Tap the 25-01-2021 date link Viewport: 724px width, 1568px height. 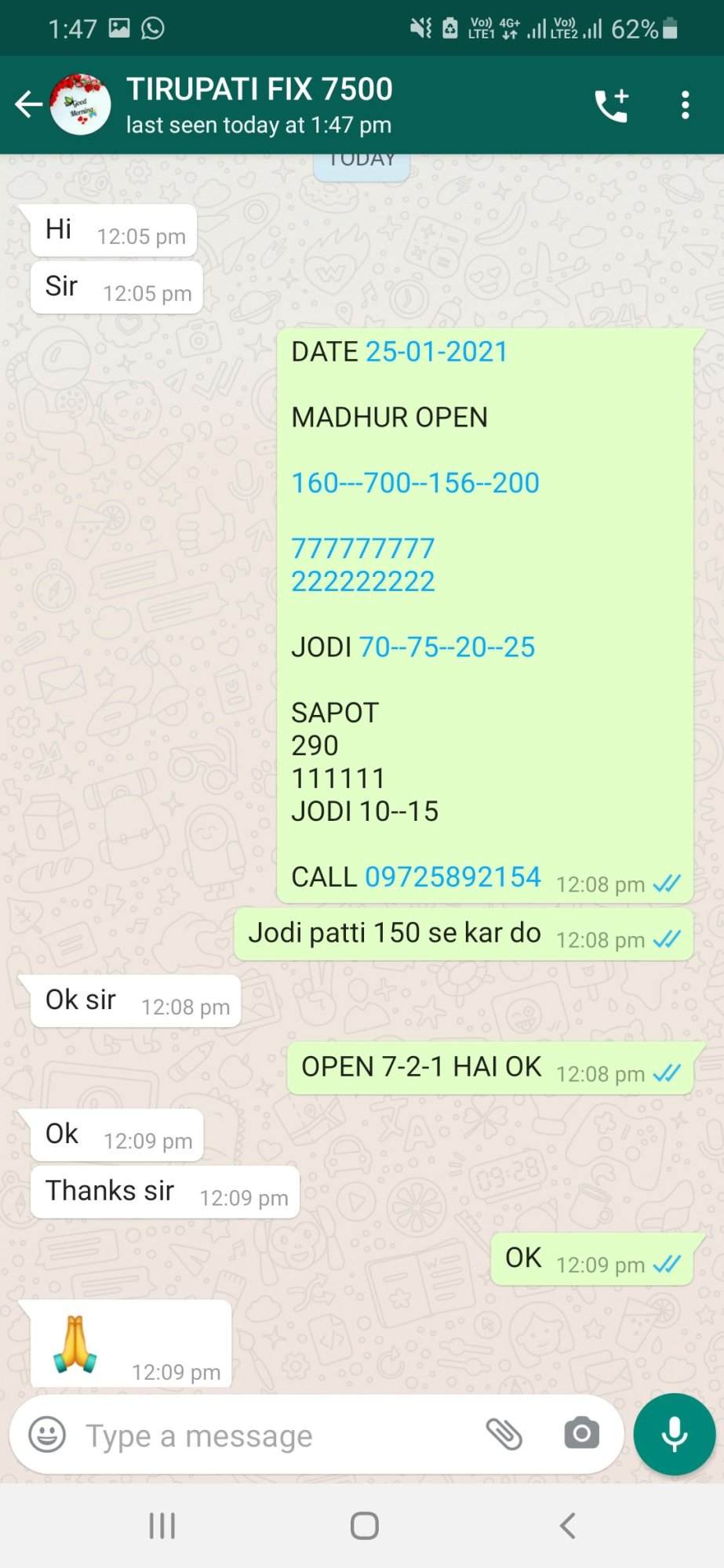click(x=437, y=352)
